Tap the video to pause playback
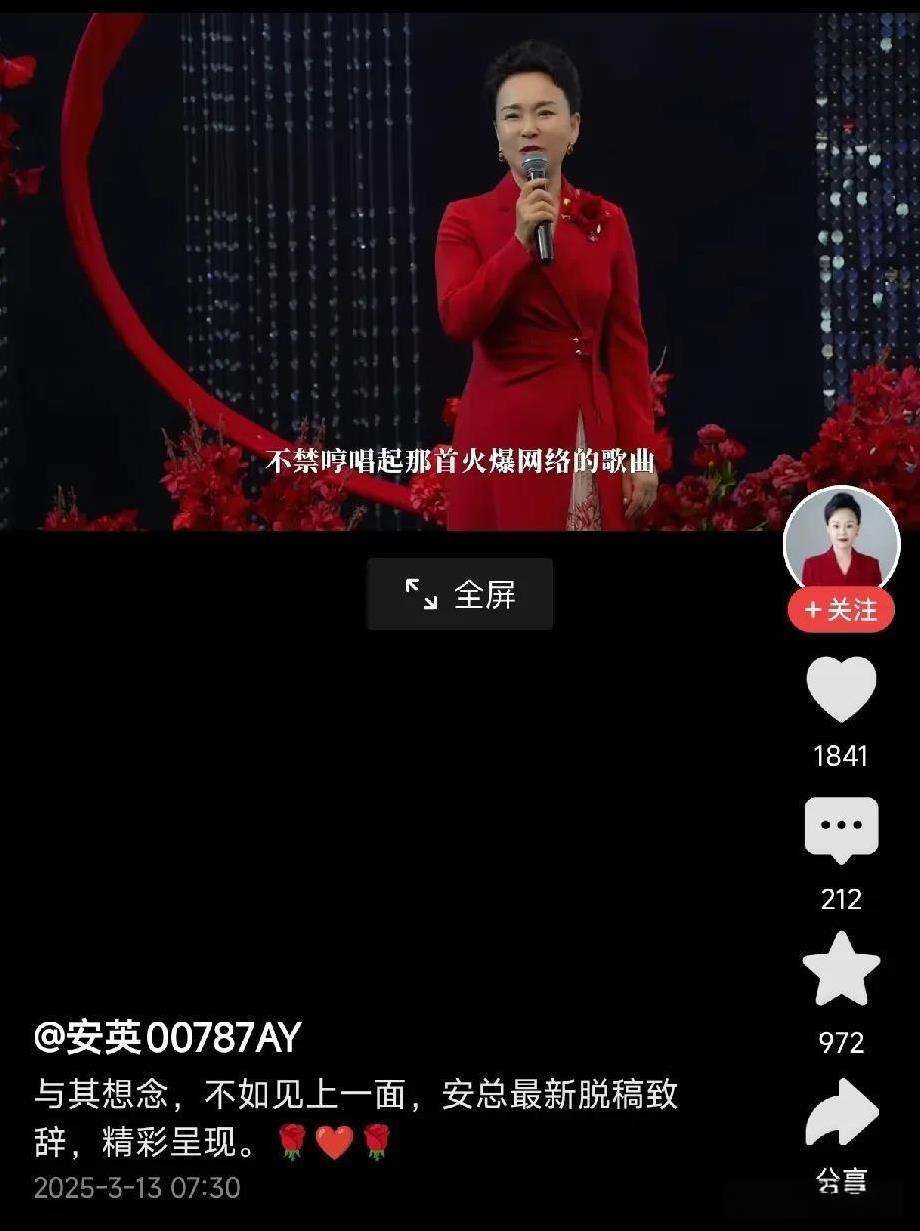The image size is (920, 1231). (459, 272)
